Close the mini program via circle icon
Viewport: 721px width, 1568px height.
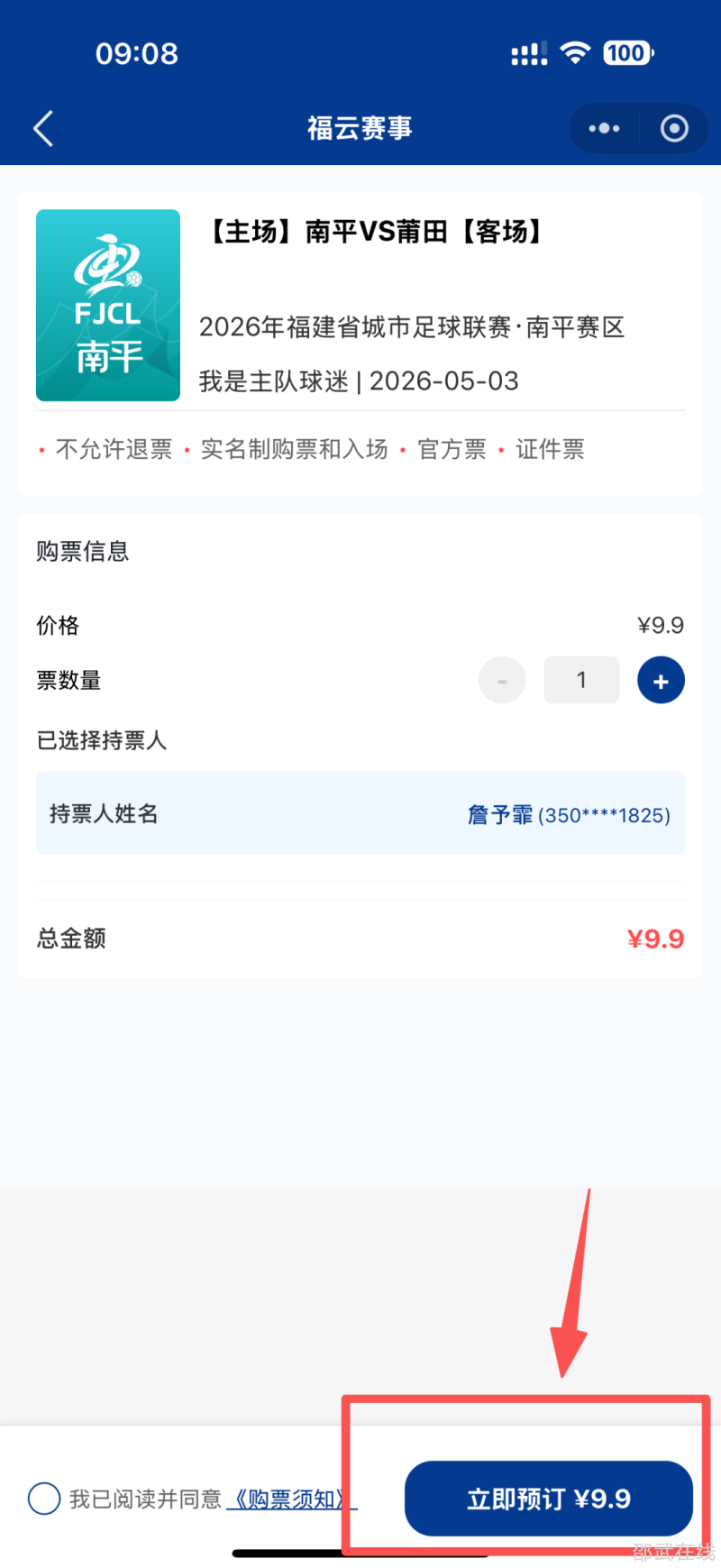(x=674, y=129)
